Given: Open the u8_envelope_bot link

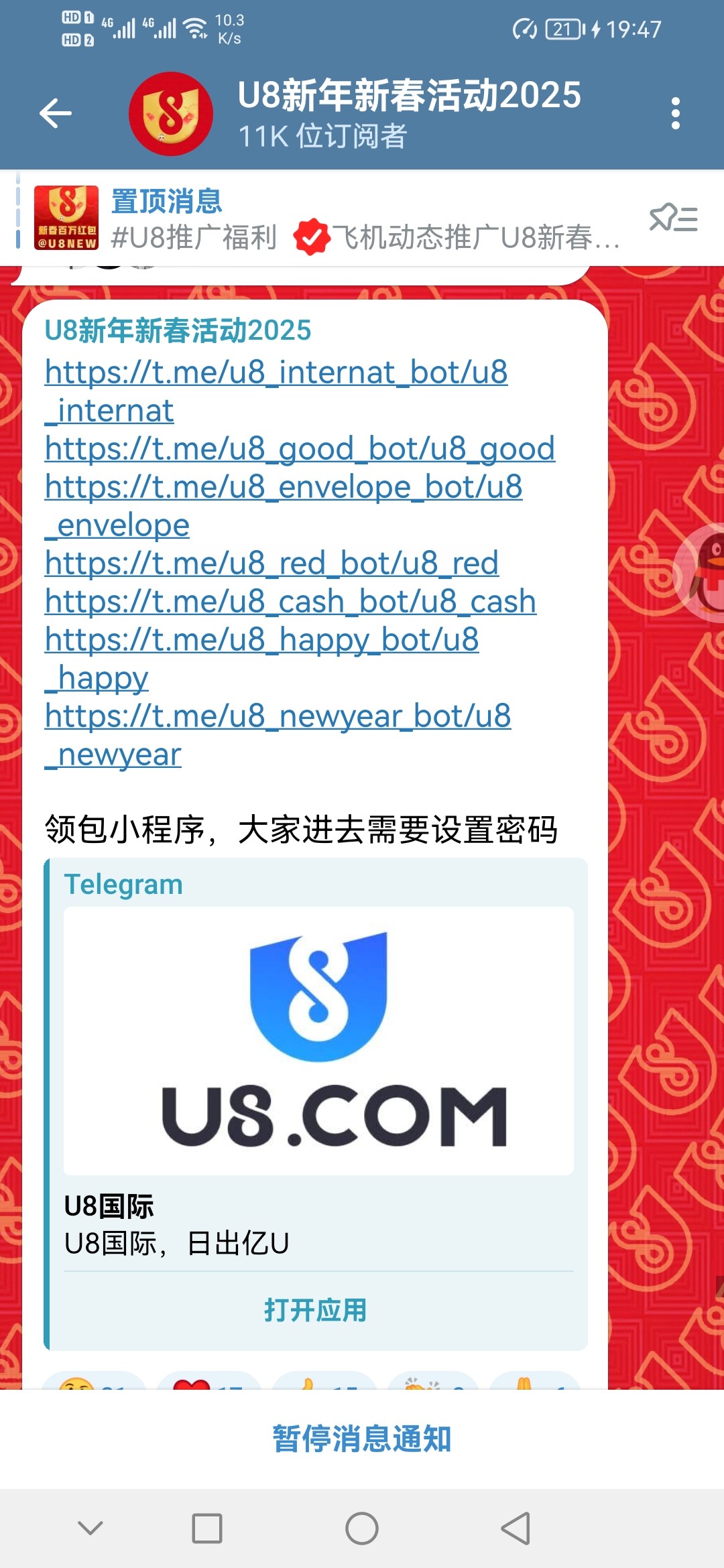Looking at the screenshot, I should [283, 487].
